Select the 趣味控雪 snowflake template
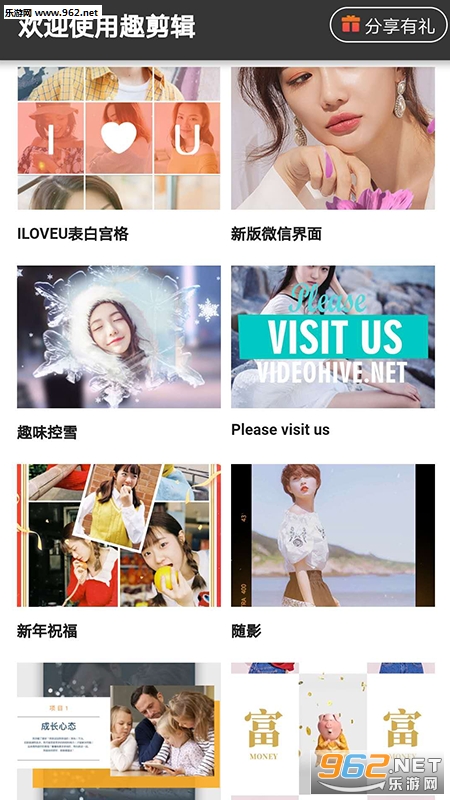Screen dimensions: 450x800 coord(119,337)
